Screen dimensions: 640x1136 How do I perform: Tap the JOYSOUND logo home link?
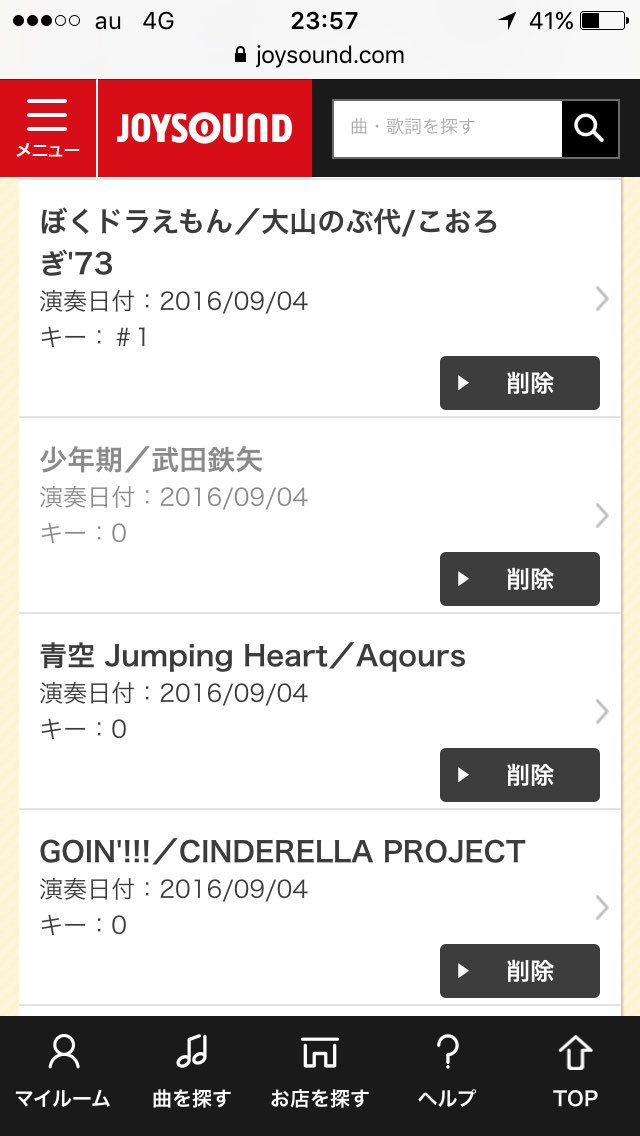tap(204, 128)
